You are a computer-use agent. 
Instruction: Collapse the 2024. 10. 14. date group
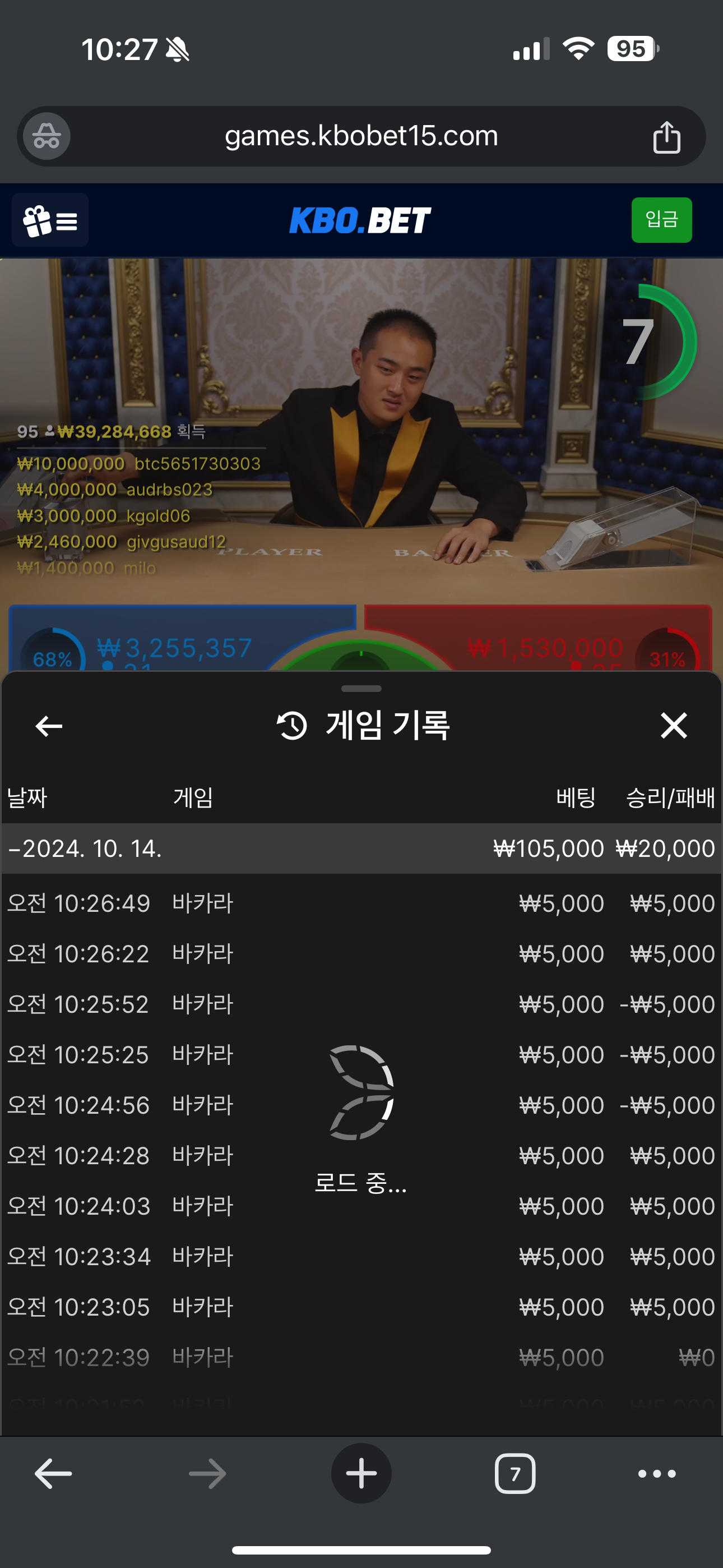point(85,848)
